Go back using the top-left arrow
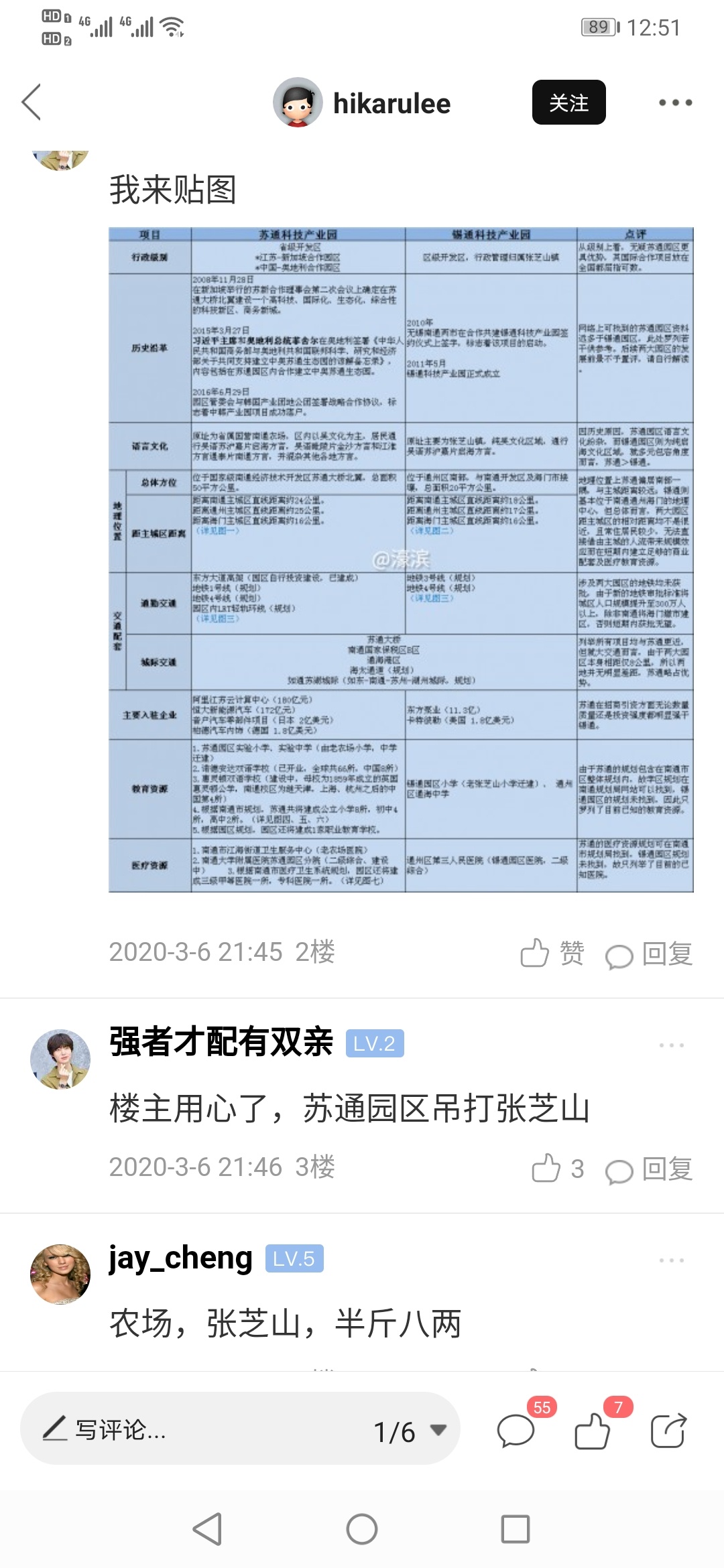Image resolution: width=724 pixels, height=1568 pixels. click(32, 102)
